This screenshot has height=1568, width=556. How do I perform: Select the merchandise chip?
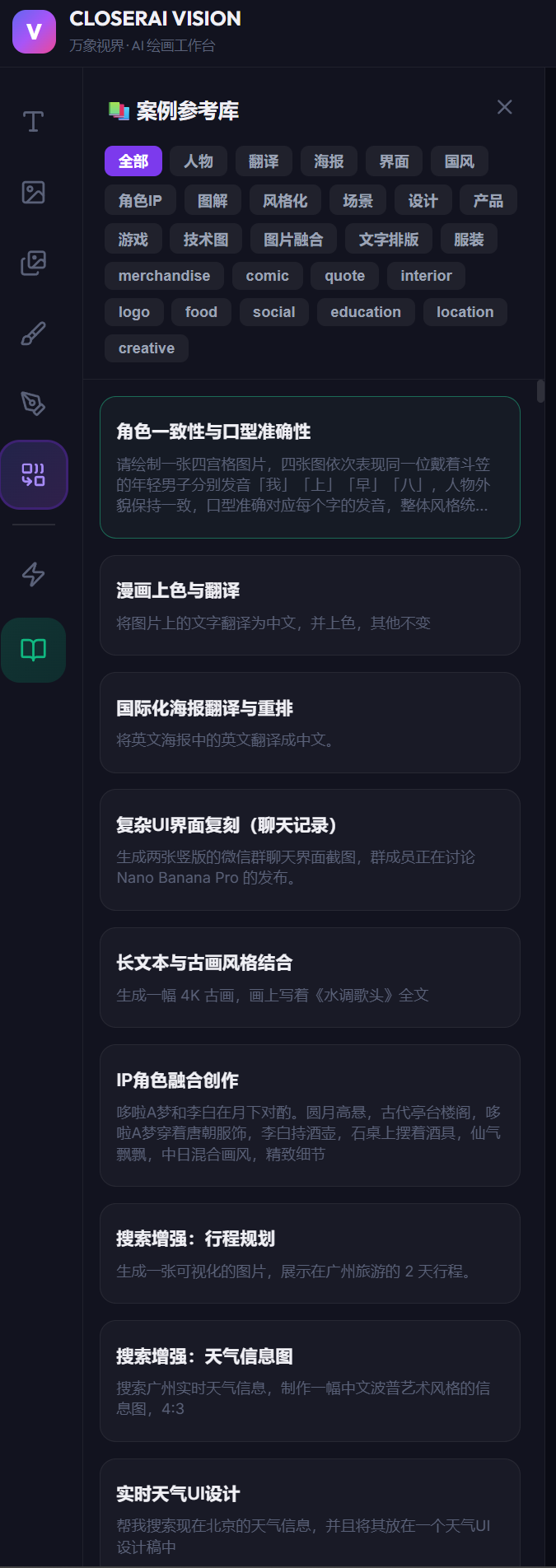[x=164, y=276]
